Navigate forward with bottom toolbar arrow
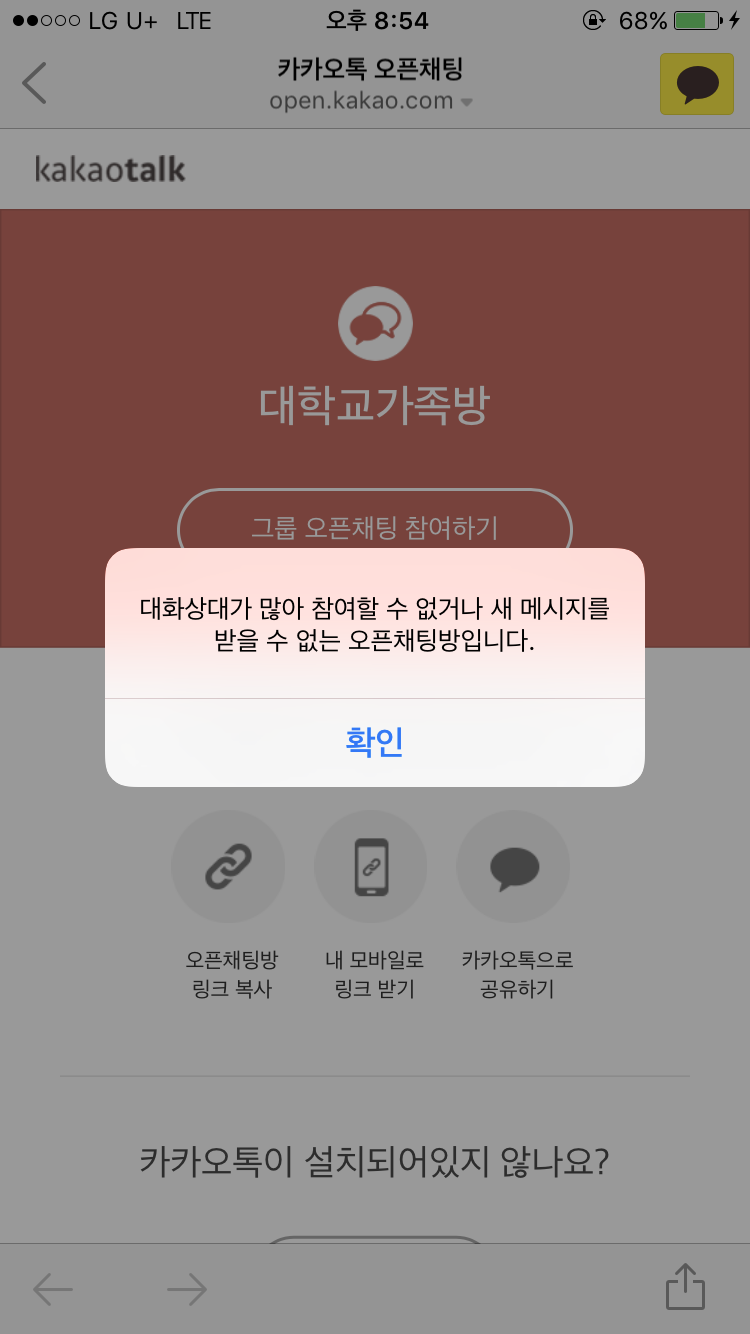 point(186,1290)
